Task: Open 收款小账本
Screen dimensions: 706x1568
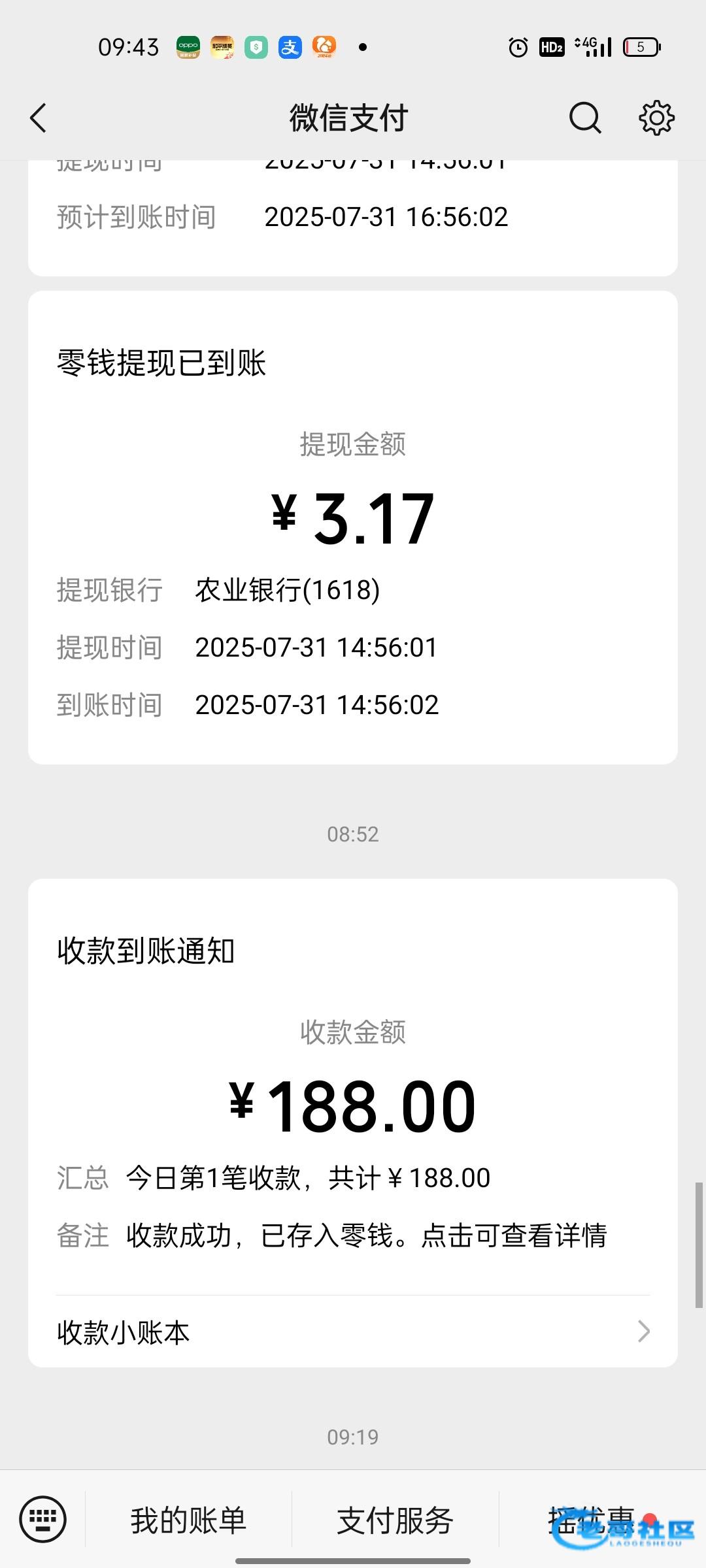Action: pos(353,1331)
